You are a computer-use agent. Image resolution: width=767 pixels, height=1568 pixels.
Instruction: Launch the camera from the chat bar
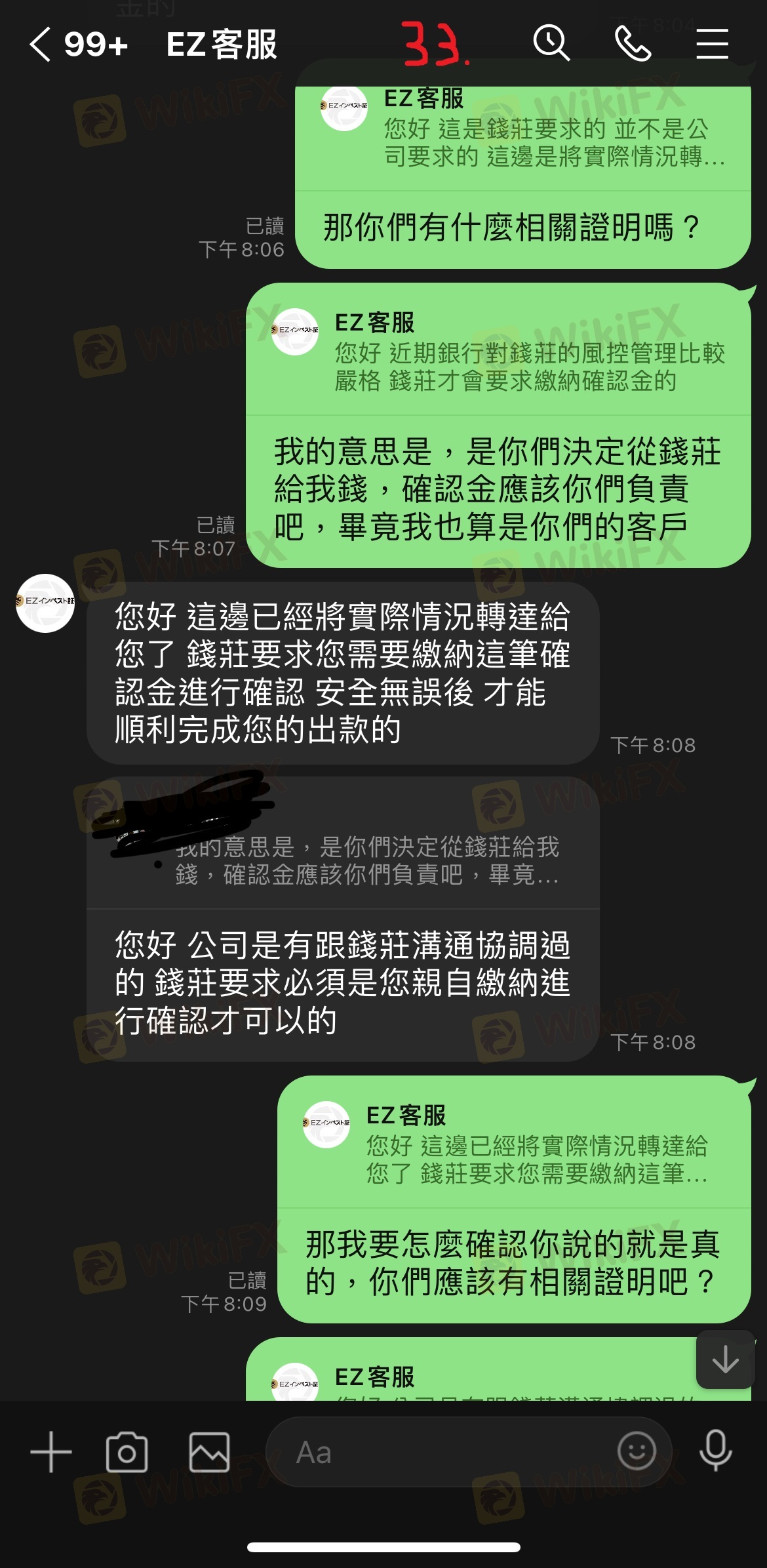click(x=127, y=1452)
